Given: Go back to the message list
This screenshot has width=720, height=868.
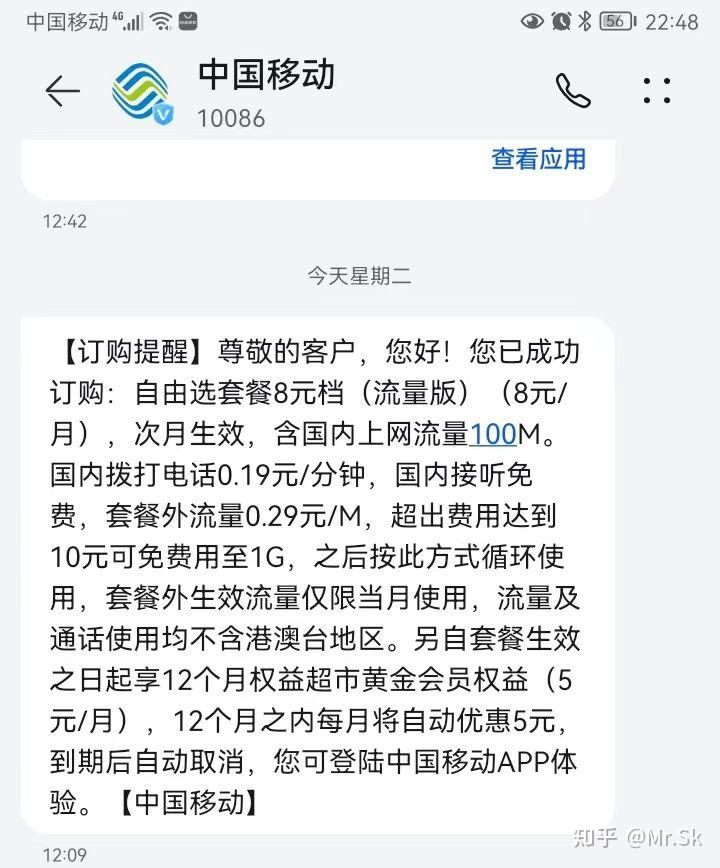Looking at the screenshot, I should click(62, 91).
